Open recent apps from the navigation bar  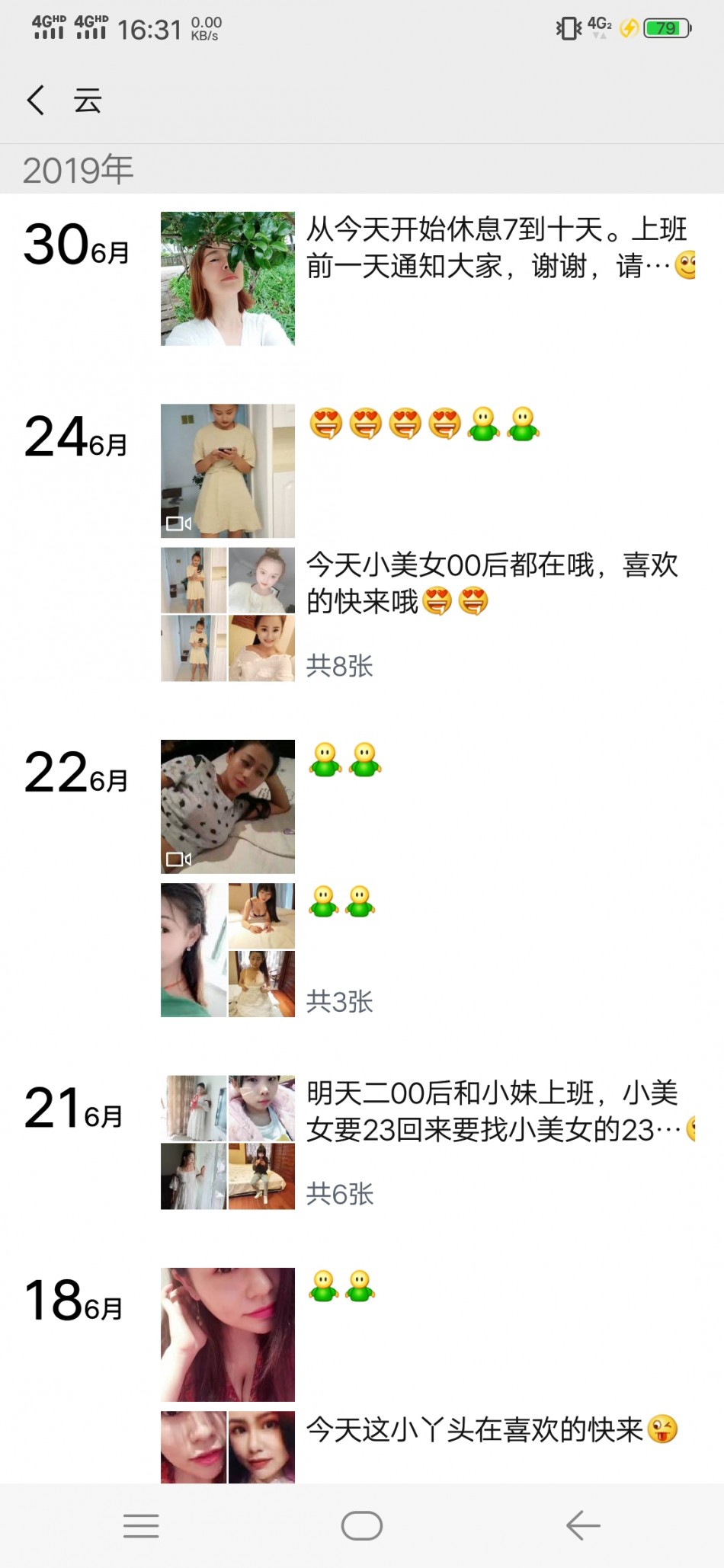(141, 1525)
